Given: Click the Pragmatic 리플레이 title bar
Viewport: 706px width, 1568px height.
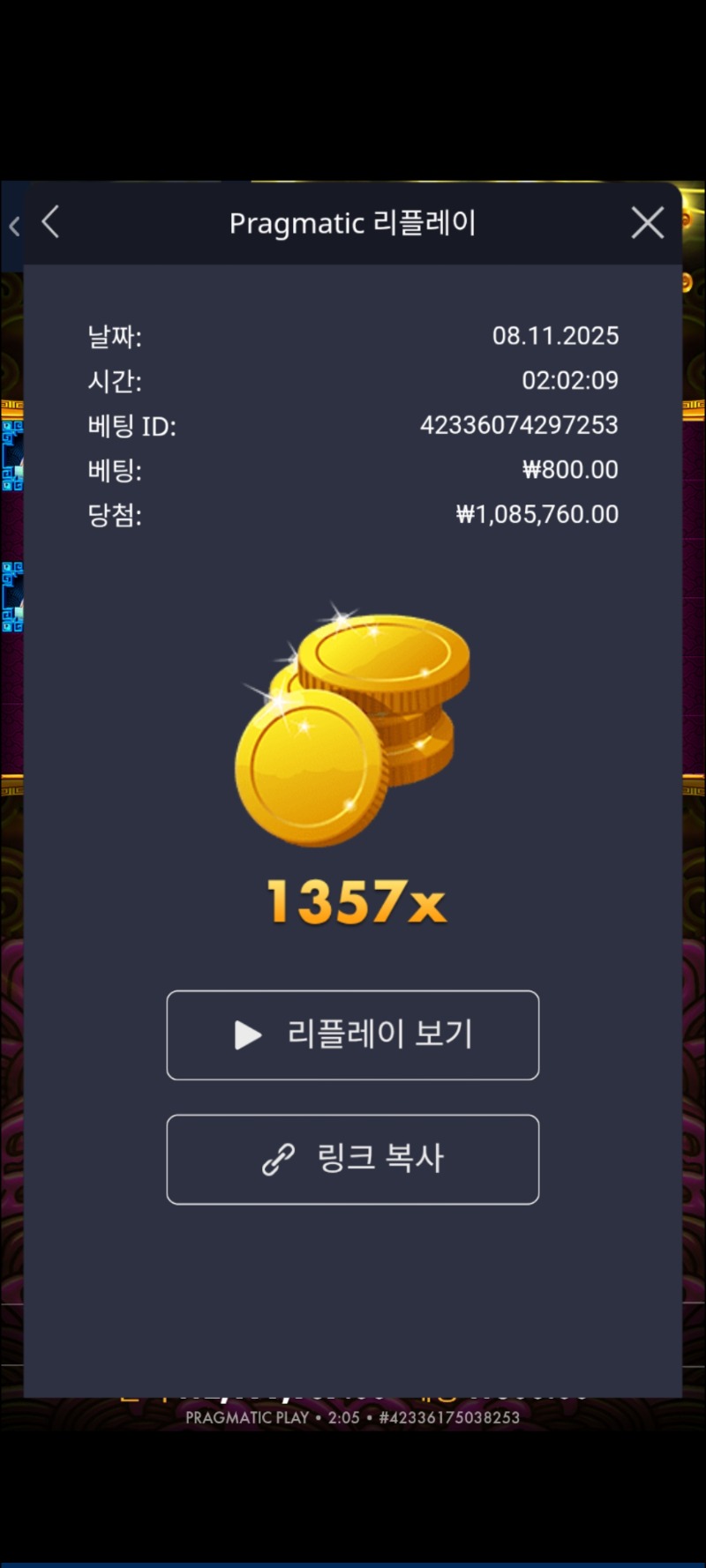Looking at the screenshot, I should (352, 222).
